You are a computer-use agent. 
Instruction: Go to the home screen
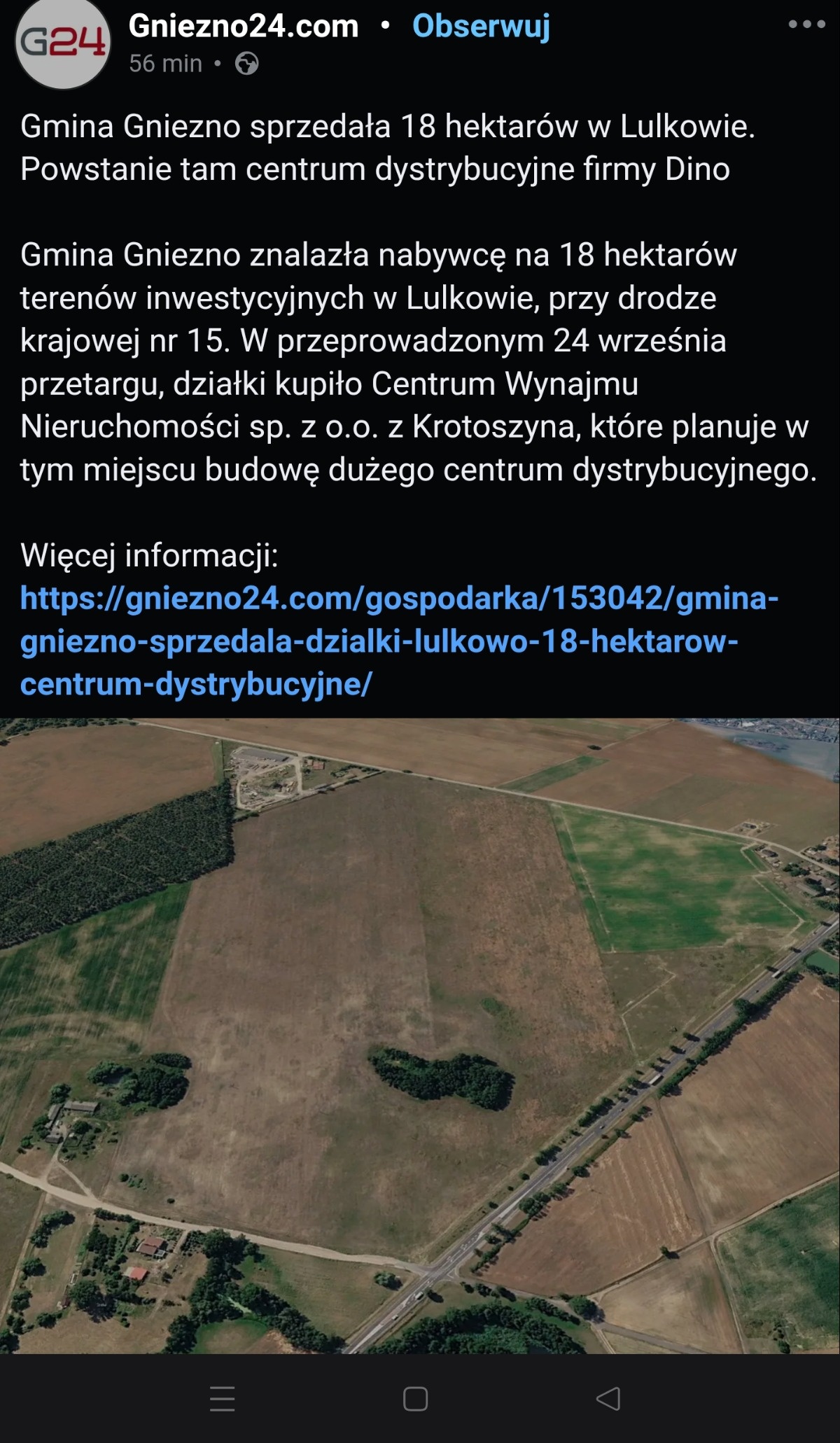coord(416,1398)
